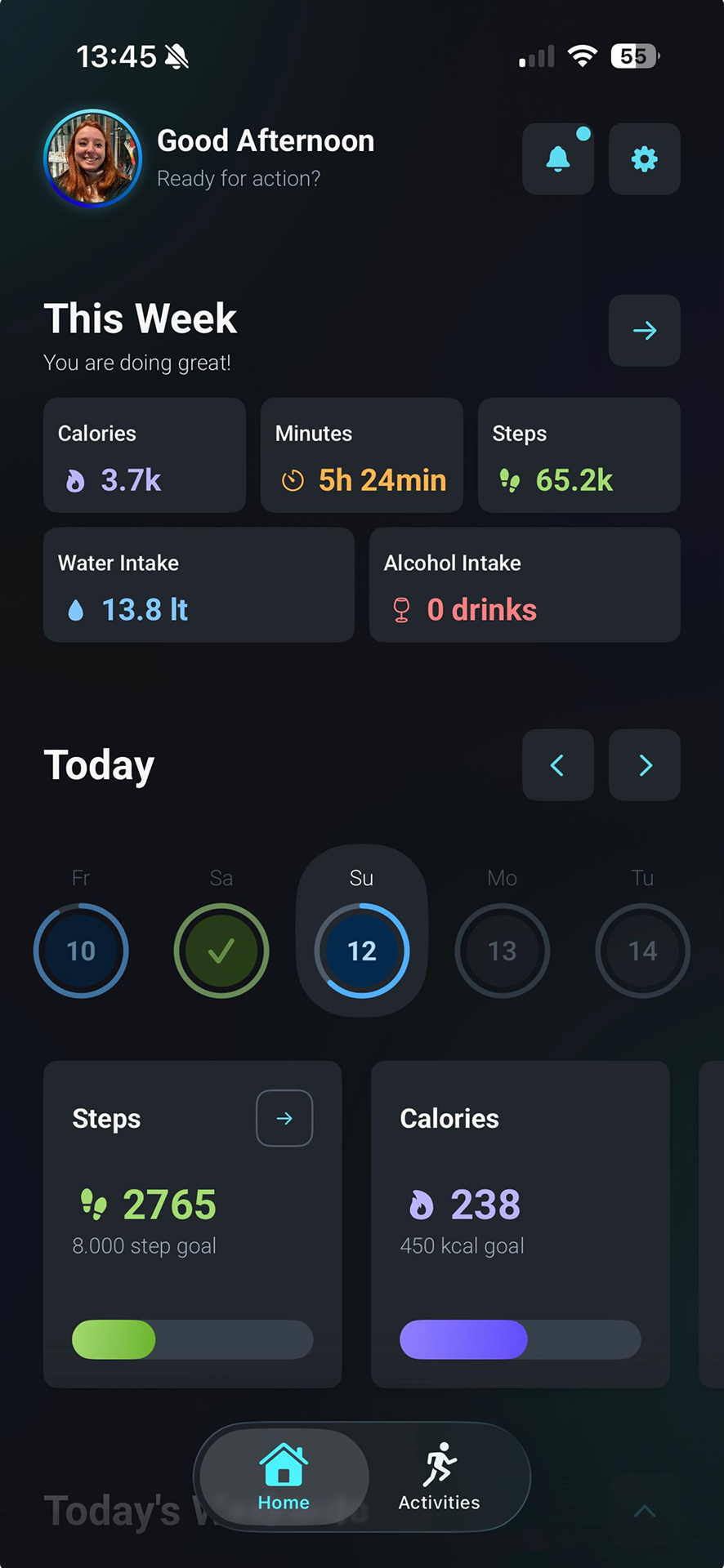
Task: Switch to the Activities tab
Action: [438, 1477]
